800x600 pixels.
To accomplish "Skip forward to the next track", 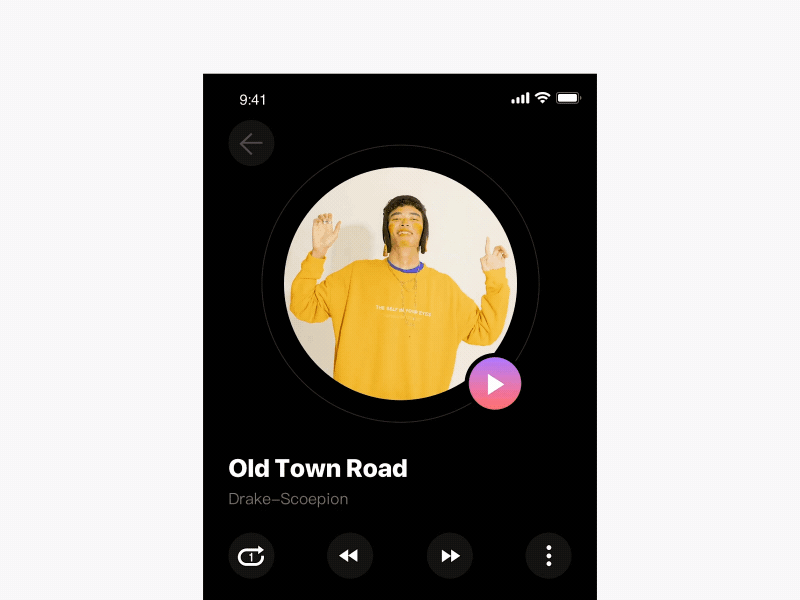I will tap(450, 556).
